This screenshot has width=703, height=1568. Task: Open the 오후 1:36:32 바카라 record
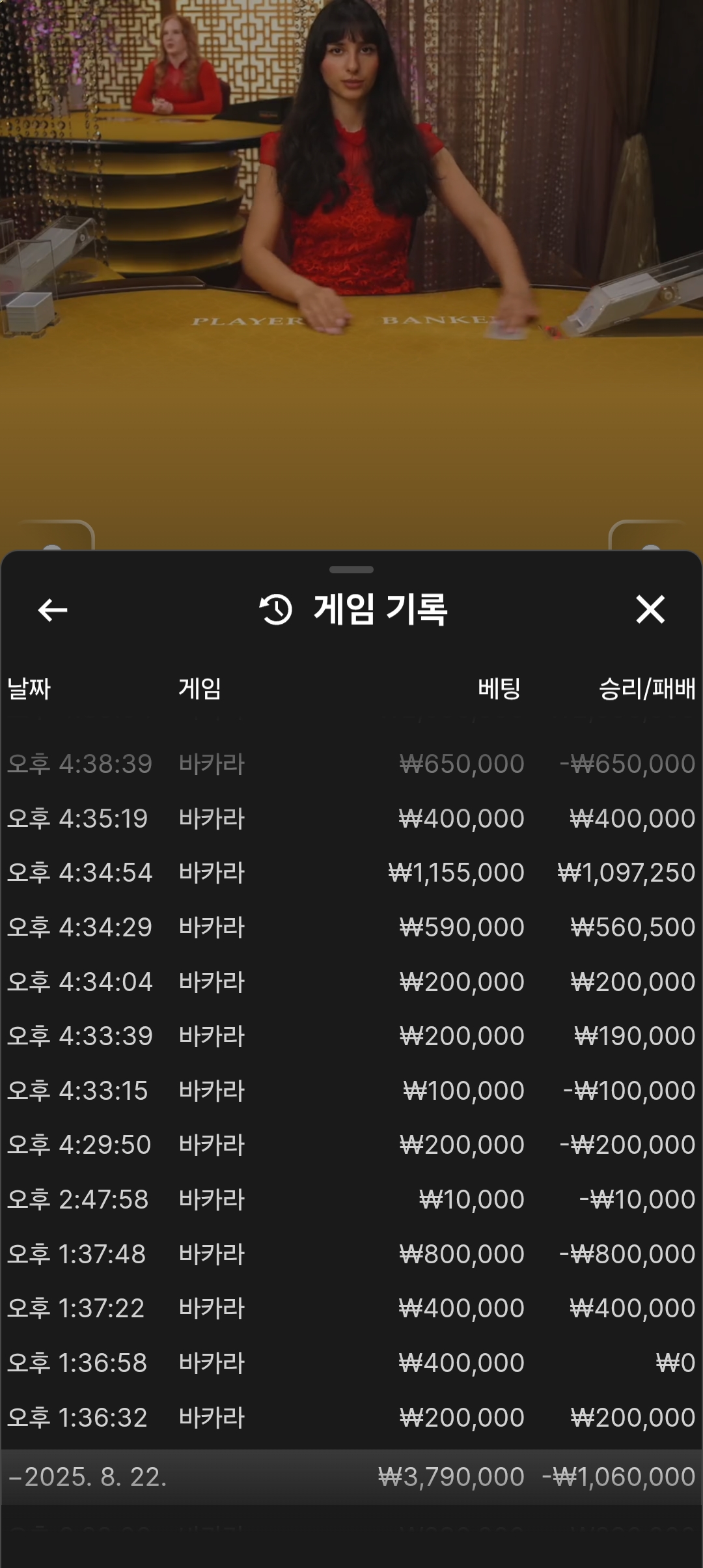click(351, 1418)
